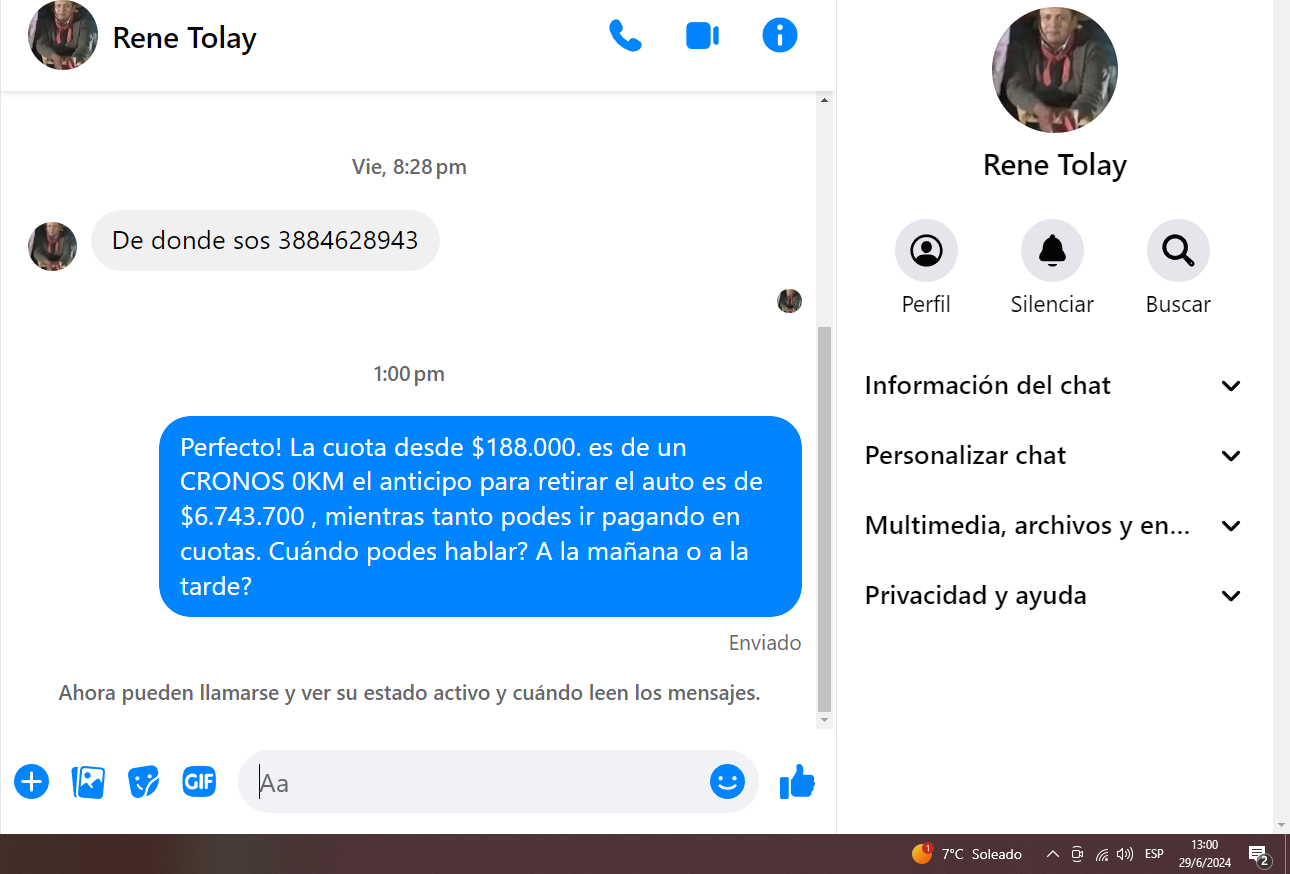Expand Información del chat section

point(1053,386)
